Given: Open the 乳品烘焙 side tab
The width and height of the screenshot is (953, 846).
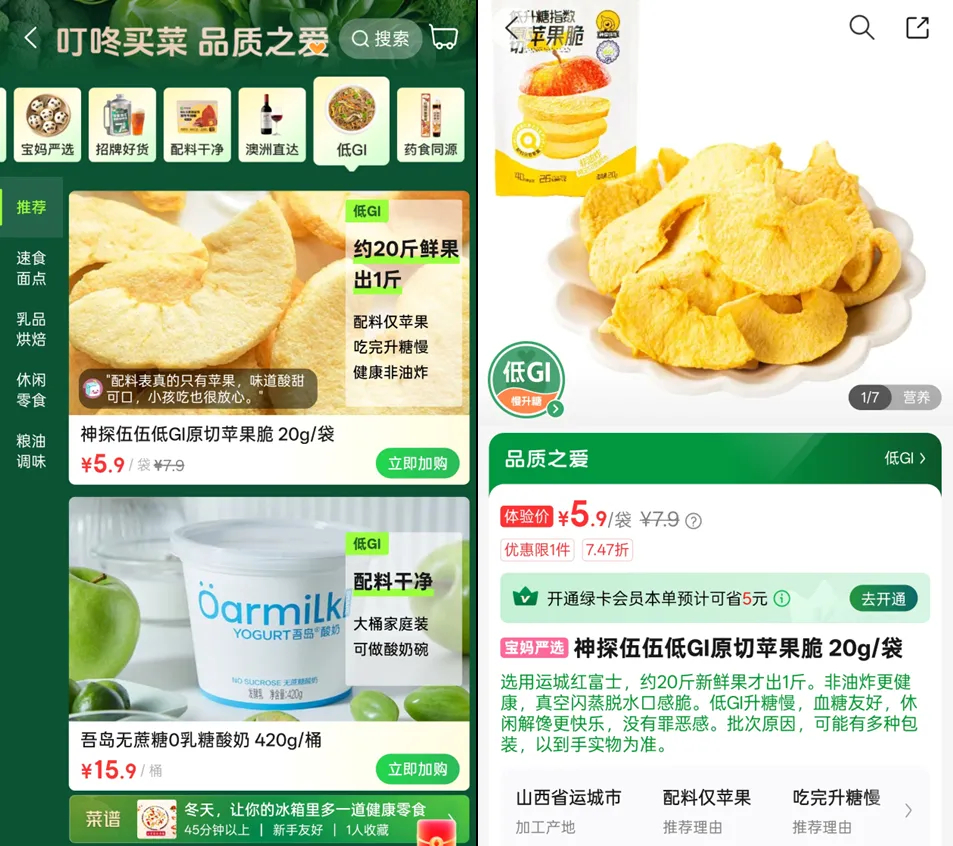Looking at the screenshot, I should 31,329.
